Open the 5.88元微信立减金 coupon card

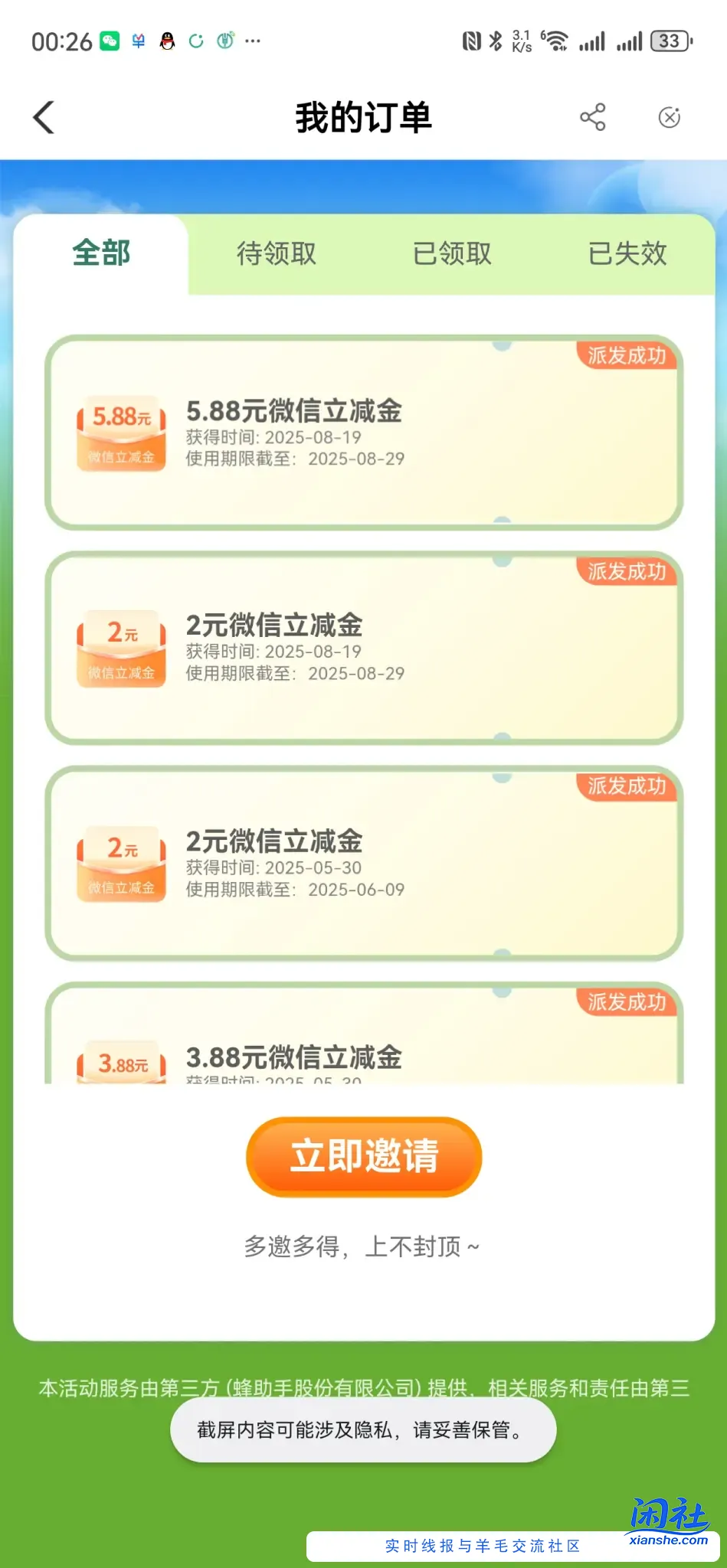tap(363, 433)
